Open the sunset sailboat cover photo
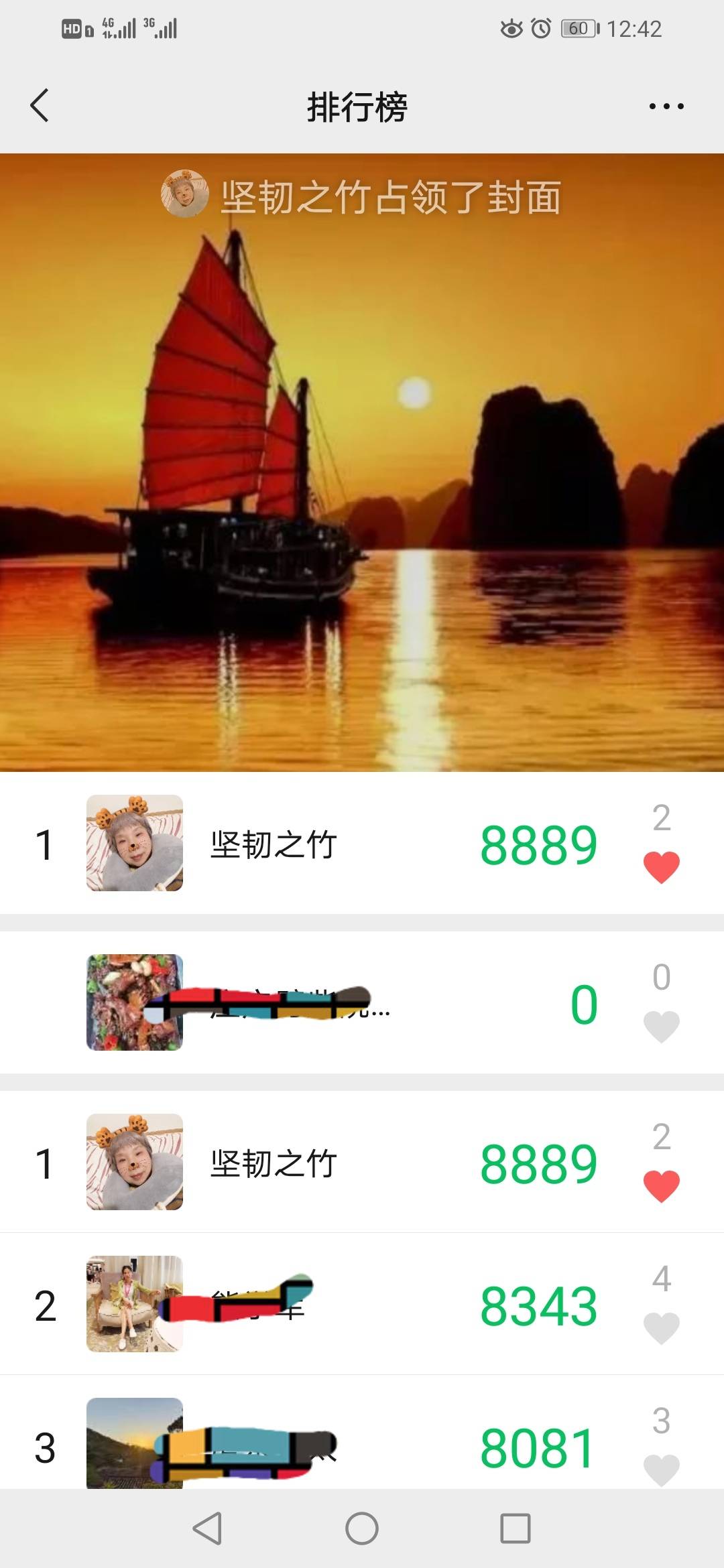 click(x=362, y=503)
